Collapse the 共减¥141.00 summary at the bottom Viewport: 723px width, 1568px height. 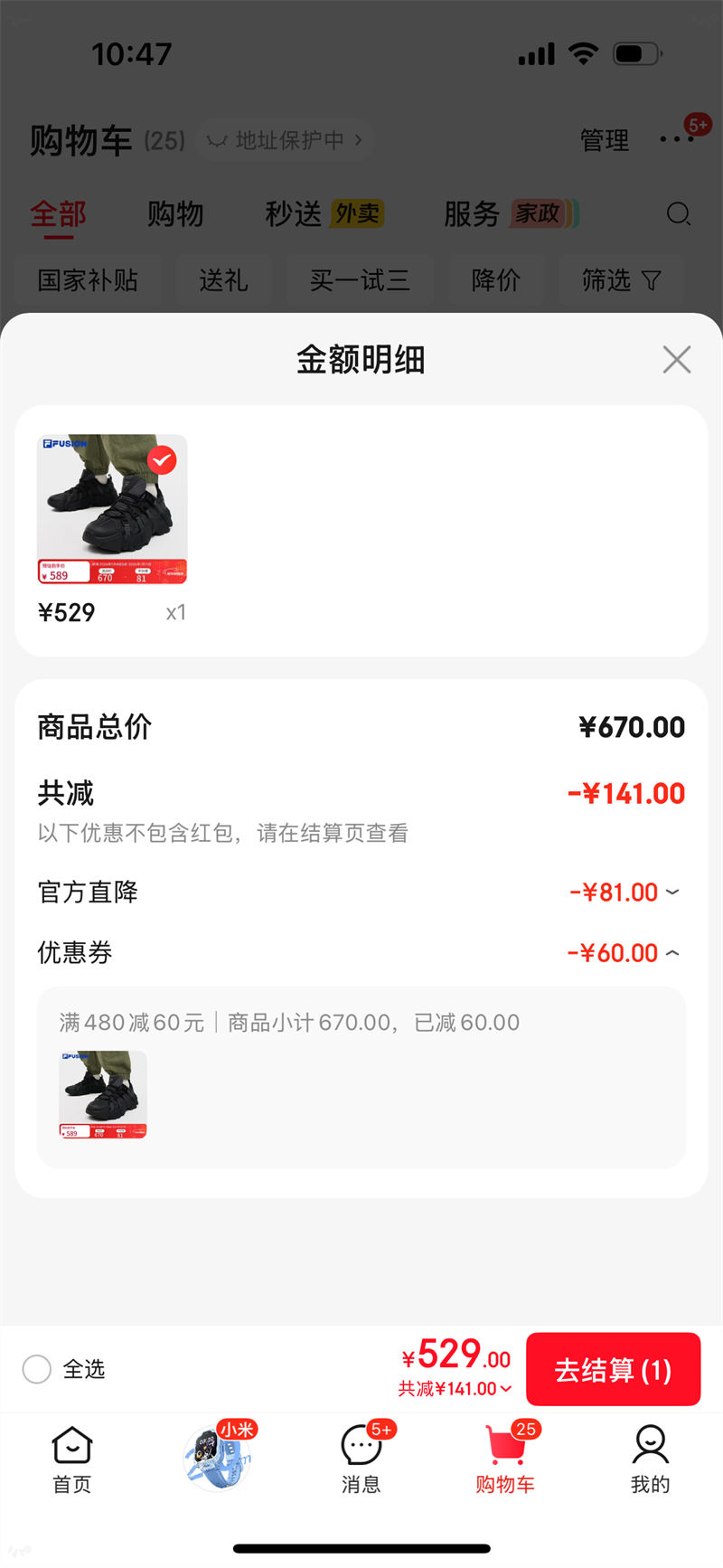(x=455, y=1389)
